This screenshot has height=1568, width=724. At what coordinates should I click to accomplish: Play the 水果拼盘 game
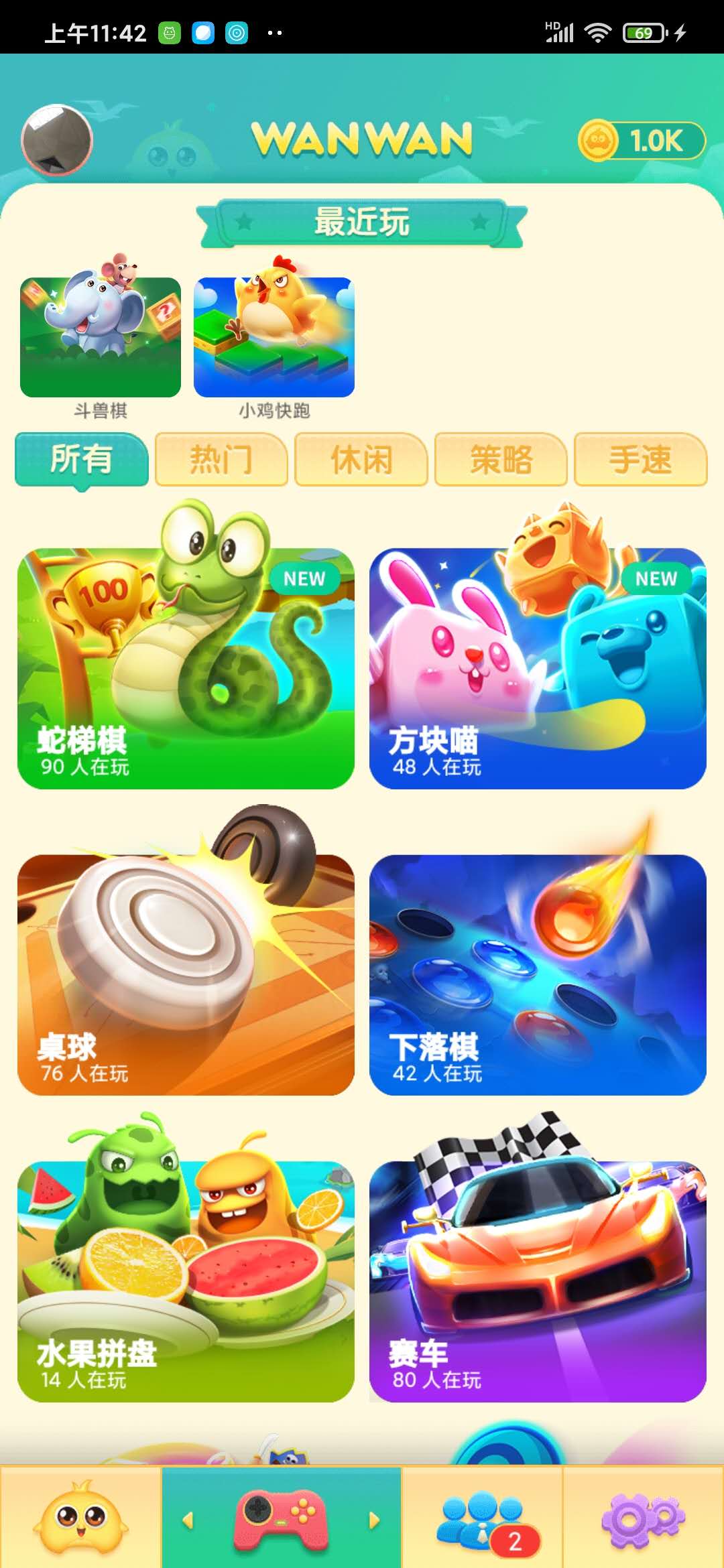tap(186, 1281)
